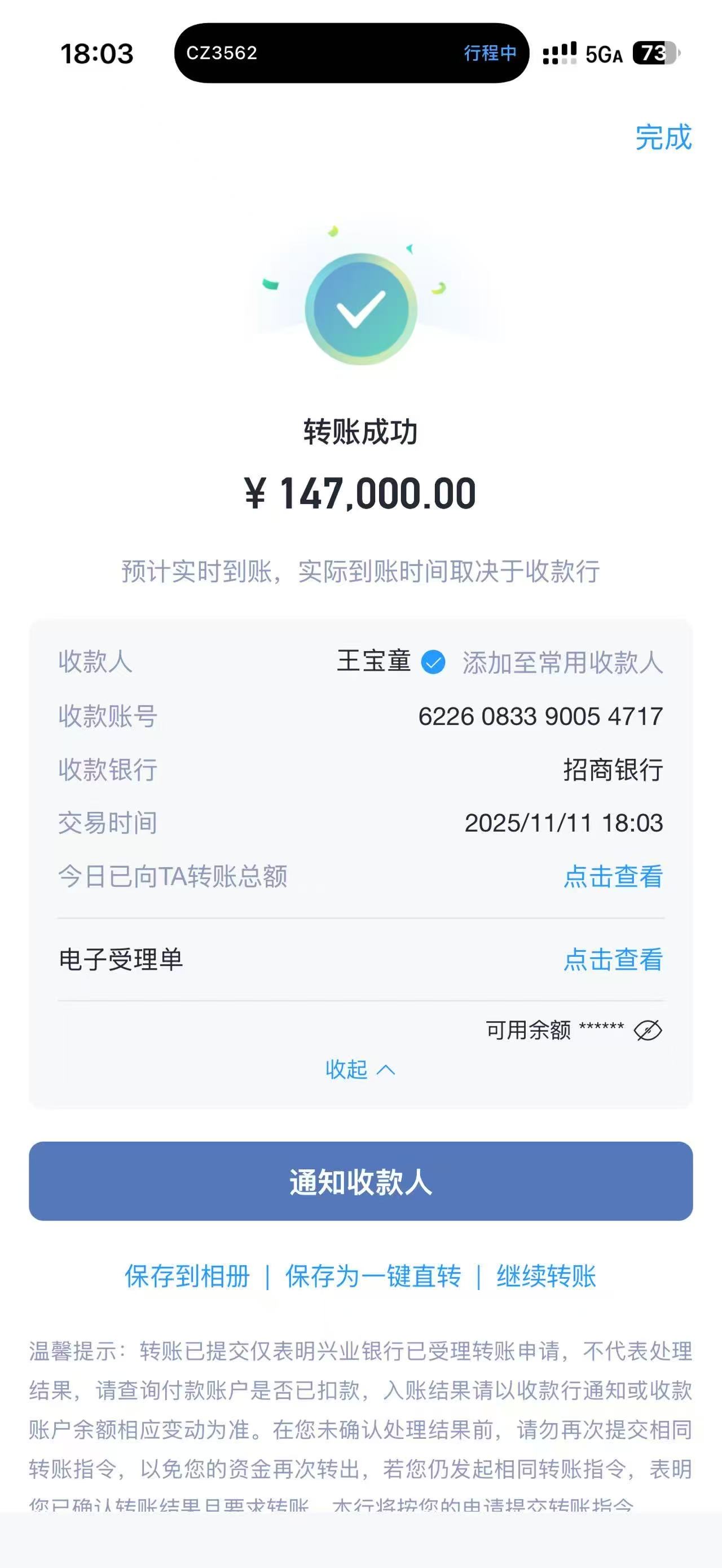
Task: View today's total transferred to TA
Action: click(x=613, y=877)
